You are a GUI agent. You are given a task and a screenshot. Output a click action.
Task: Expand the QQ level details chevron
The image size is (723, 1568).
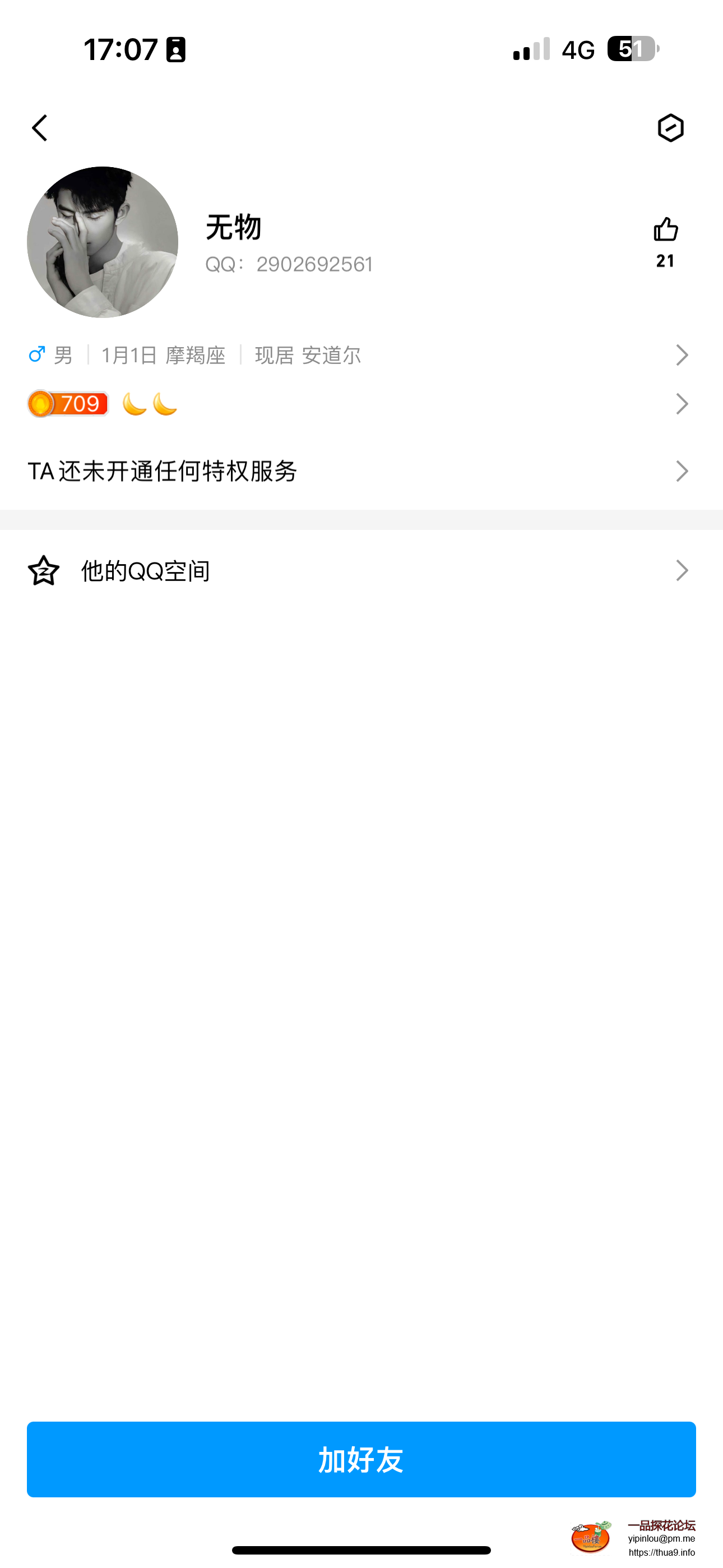[x=682, y=404]
